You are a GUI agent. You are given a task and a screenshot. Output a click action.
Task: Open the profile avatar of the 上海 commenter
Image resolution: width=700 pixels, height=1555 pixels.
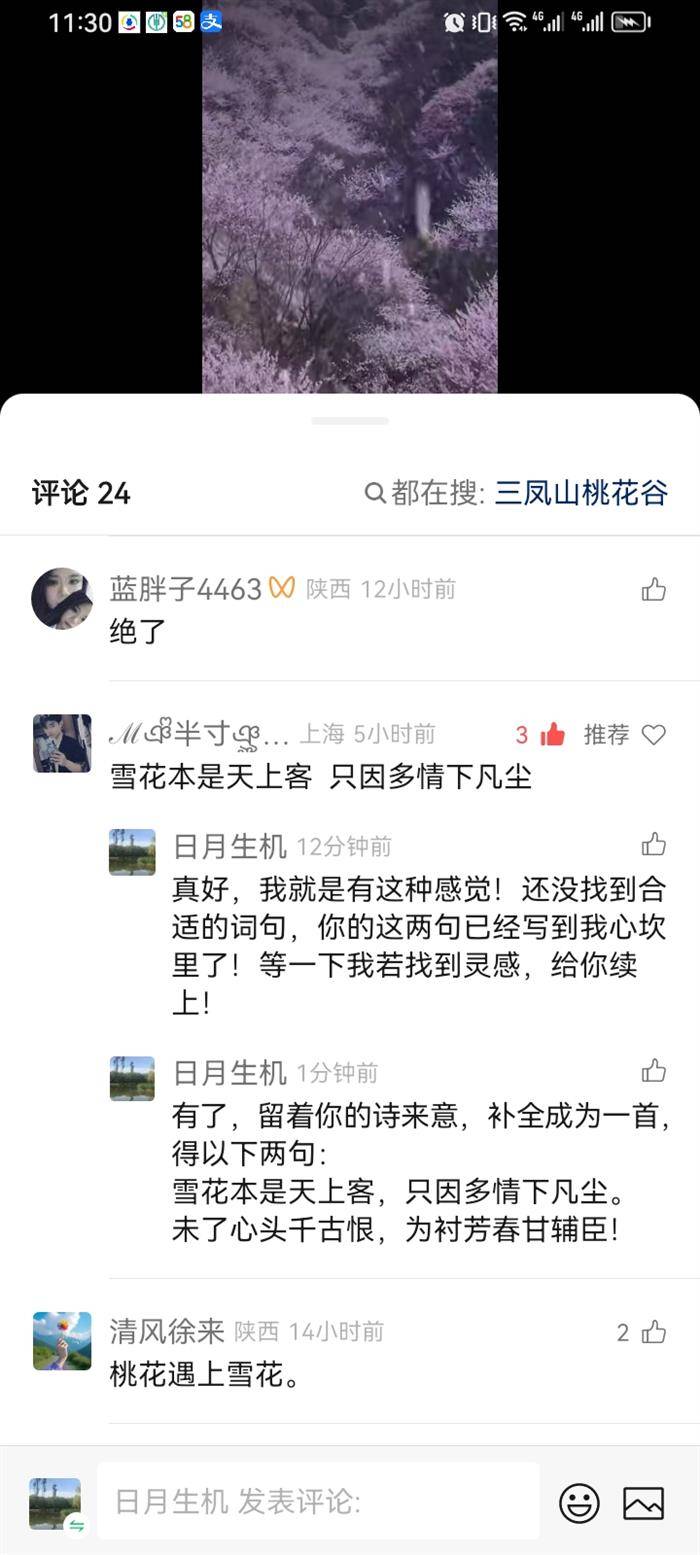[x=62, y=743]
